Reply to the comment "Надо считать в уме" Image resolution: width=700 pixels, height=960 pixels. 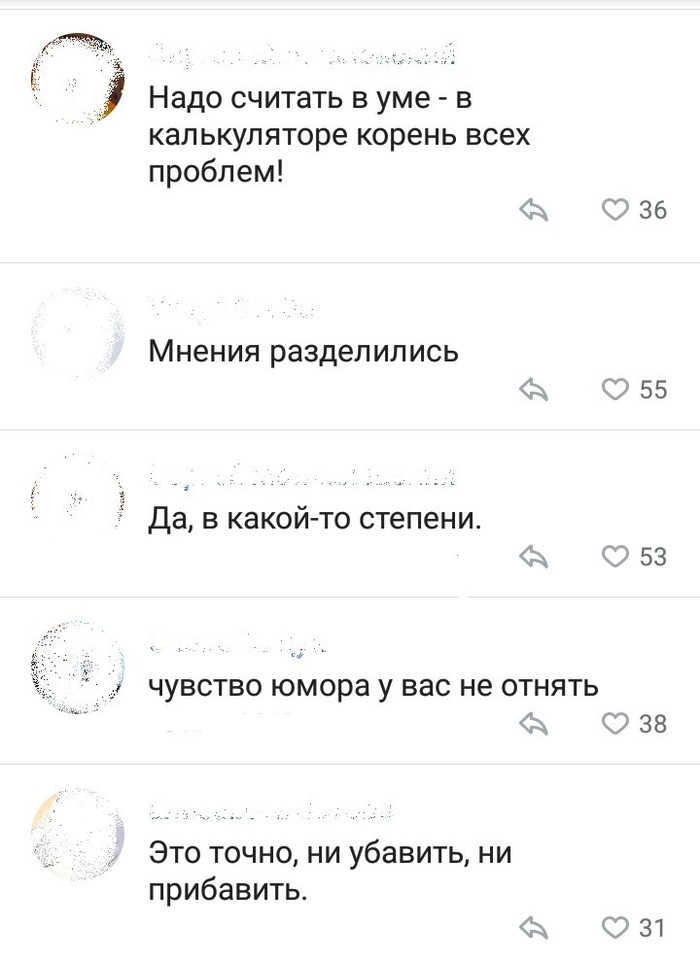(536, 210)
